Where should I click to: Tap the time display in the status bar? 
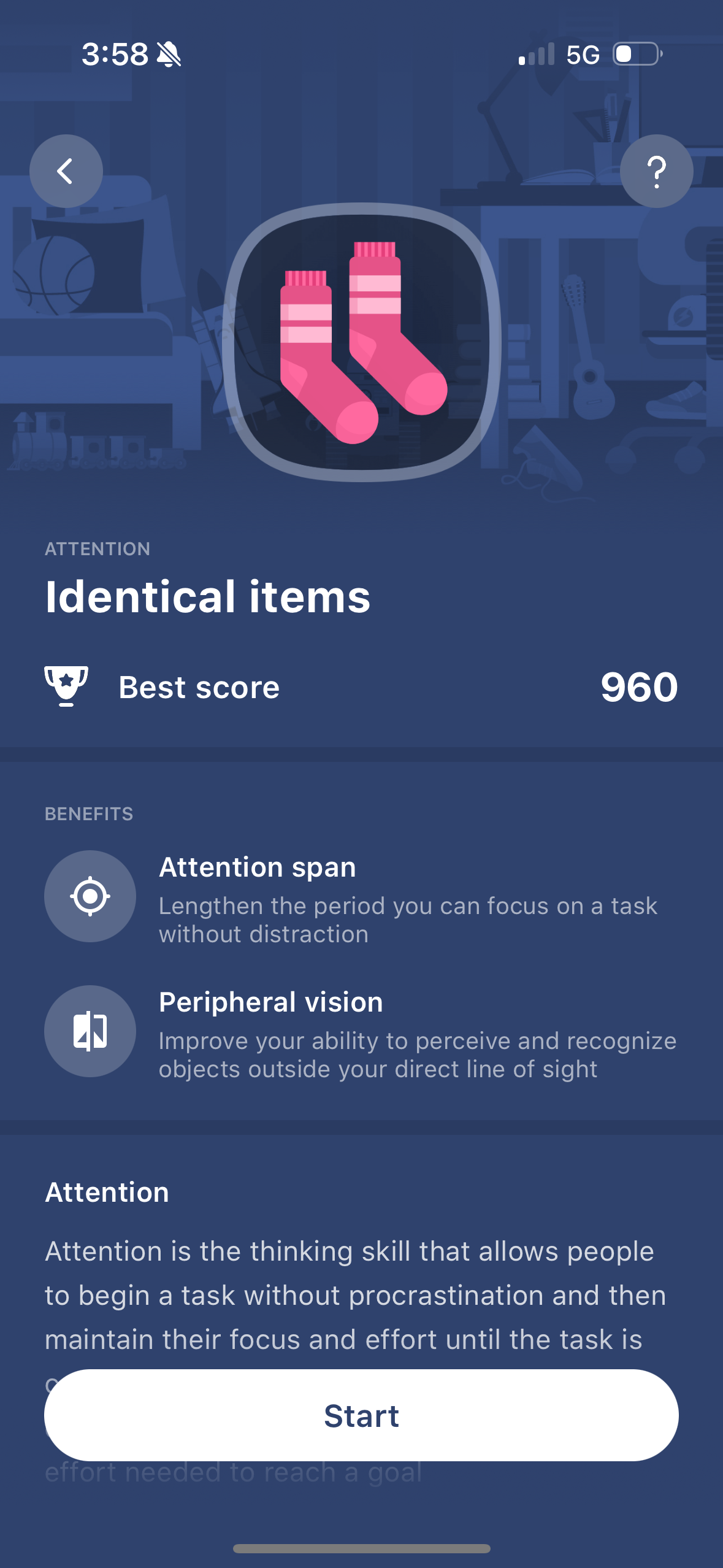click(115, 55)
